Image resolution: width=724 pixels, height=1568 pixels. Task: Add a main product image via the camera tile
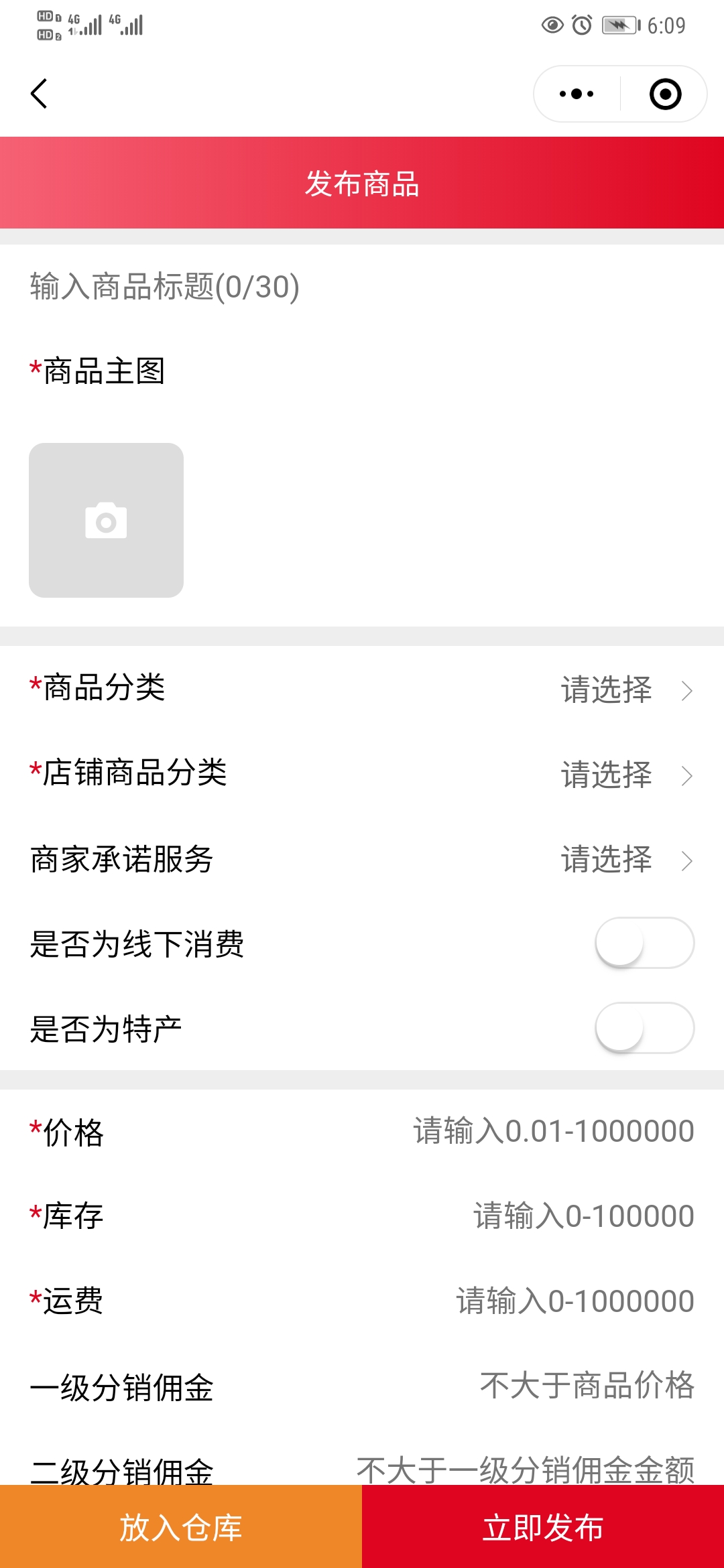click(106, 520)
